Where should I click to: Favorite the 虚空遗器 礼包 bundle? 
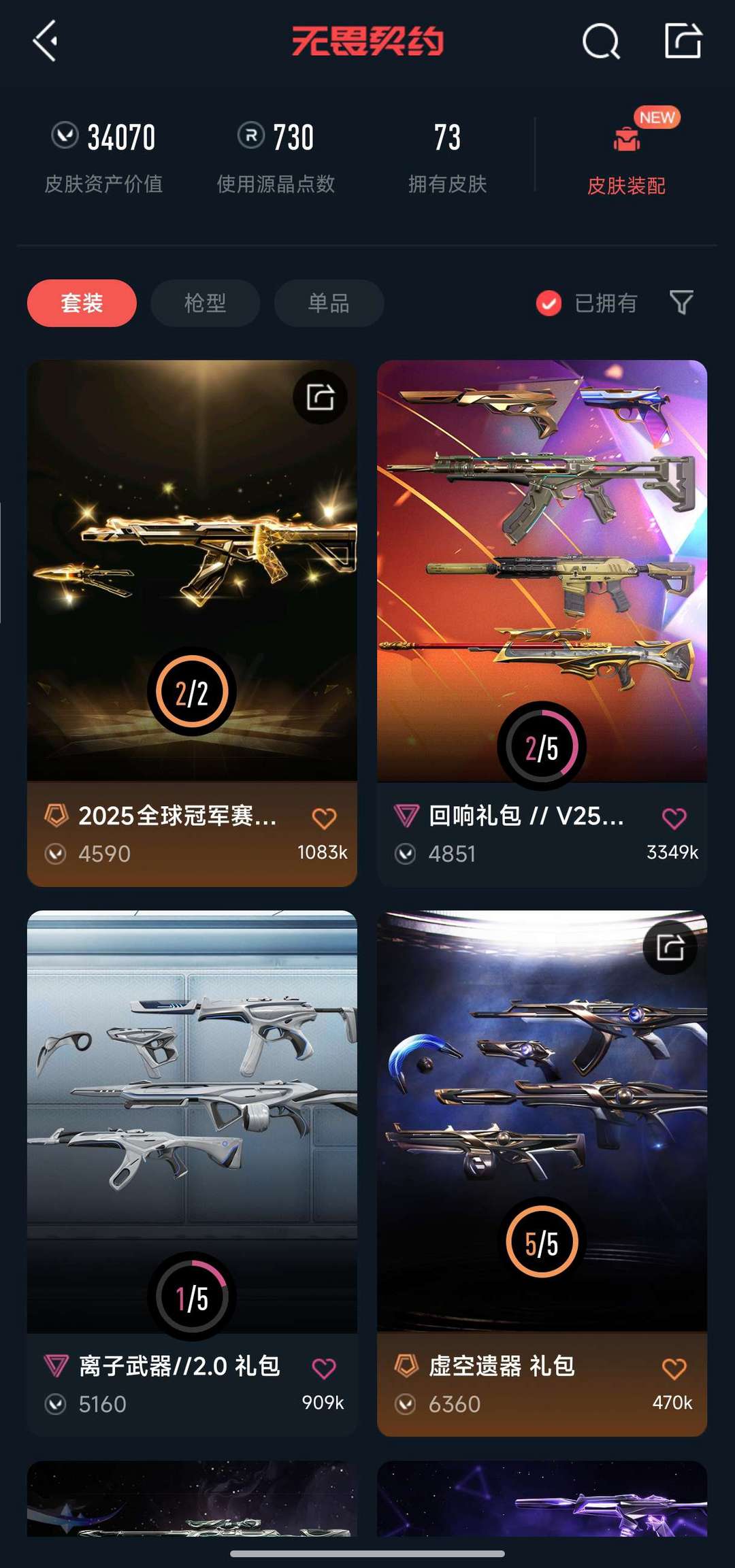tap(674, 1368)
